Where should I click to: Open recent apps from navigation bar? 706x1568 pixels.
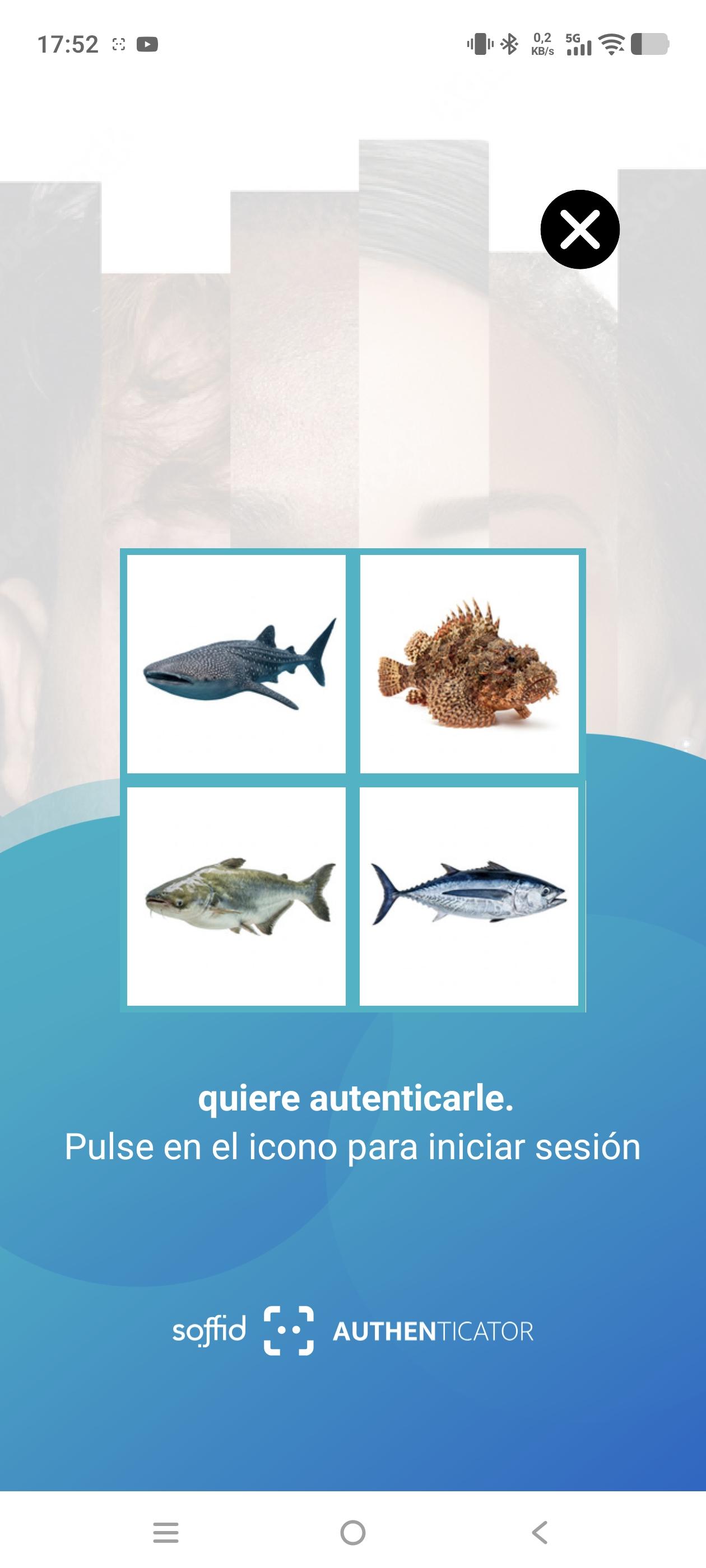coord(166,1533)
